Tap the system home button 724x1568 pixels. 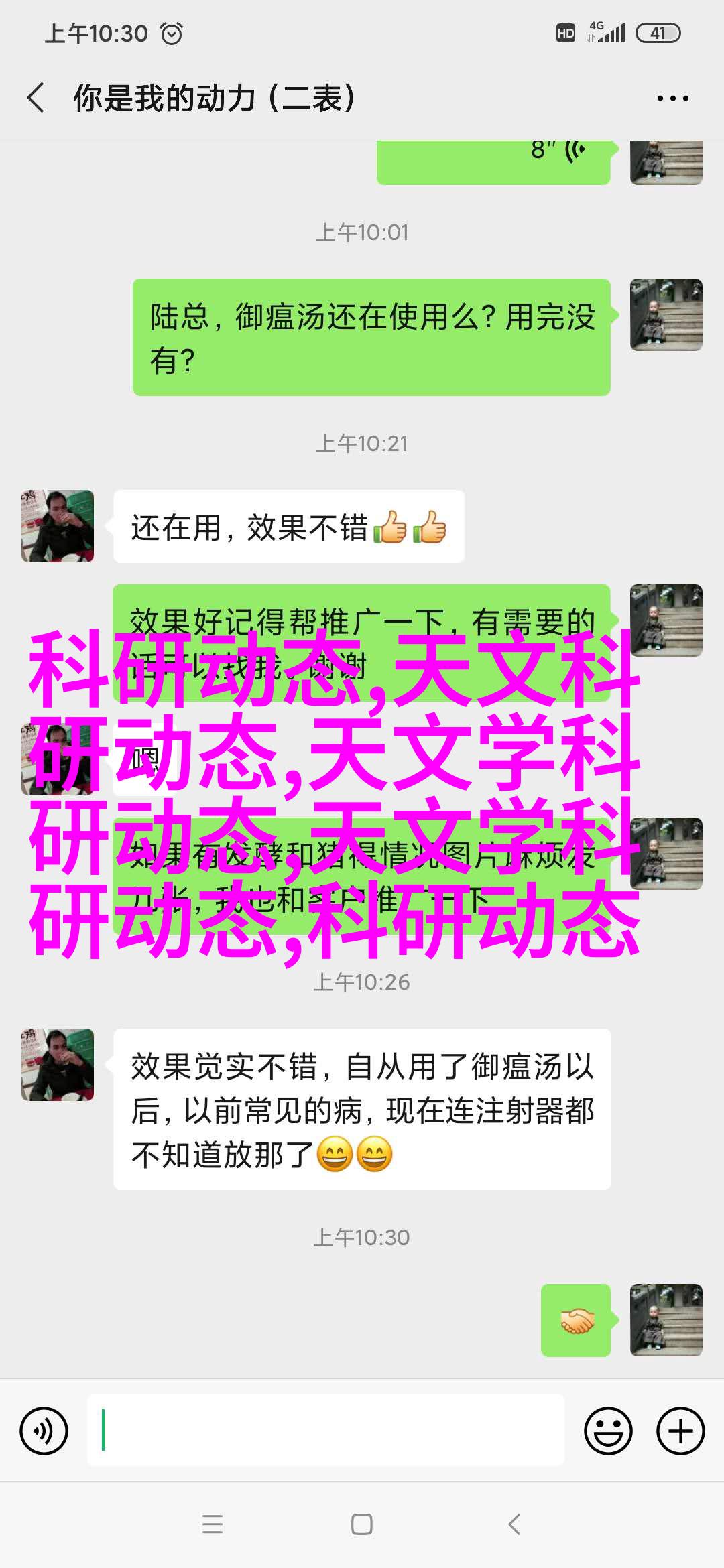click(x=362, y=1524)
